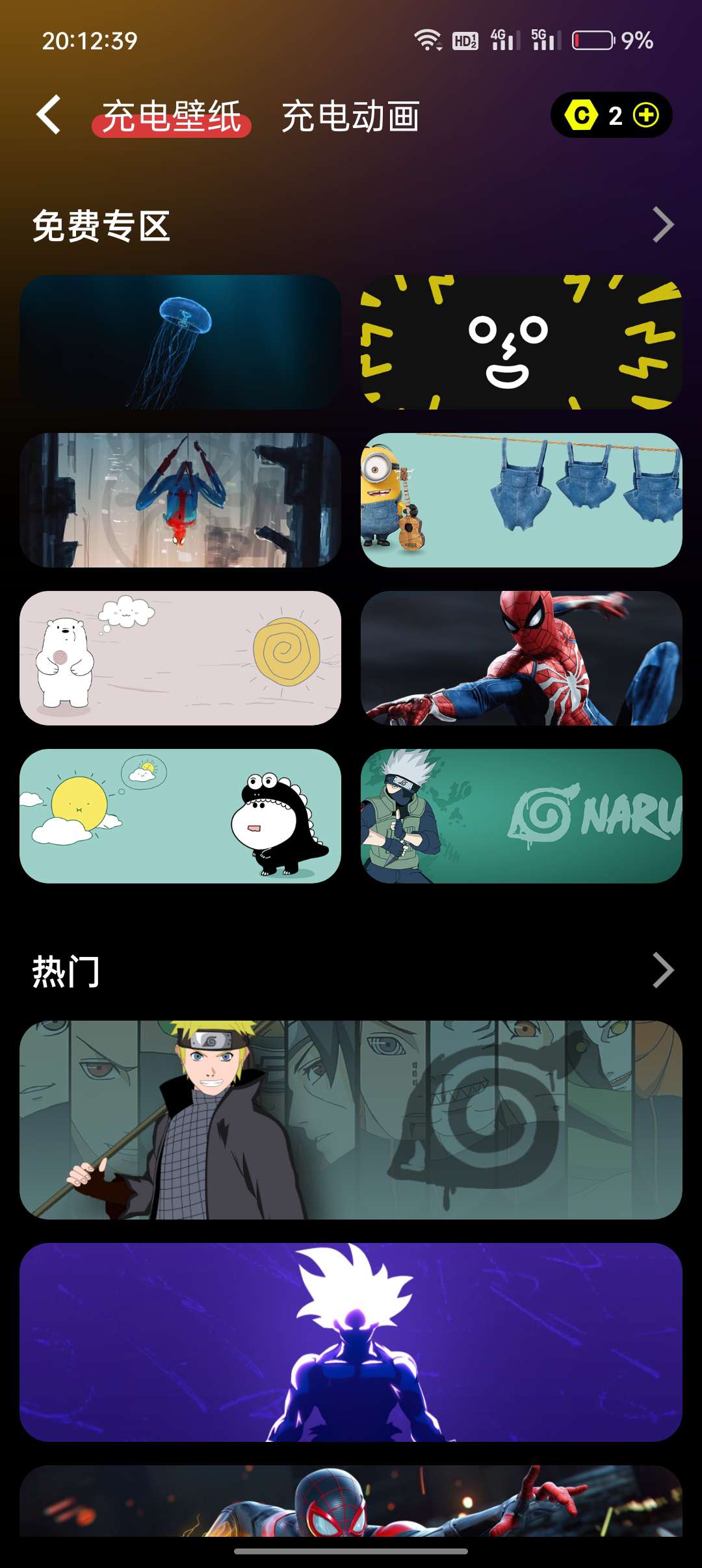Open the Kakashi NARUTO green wallpaper
The image size is (702, 1568).
521,816
